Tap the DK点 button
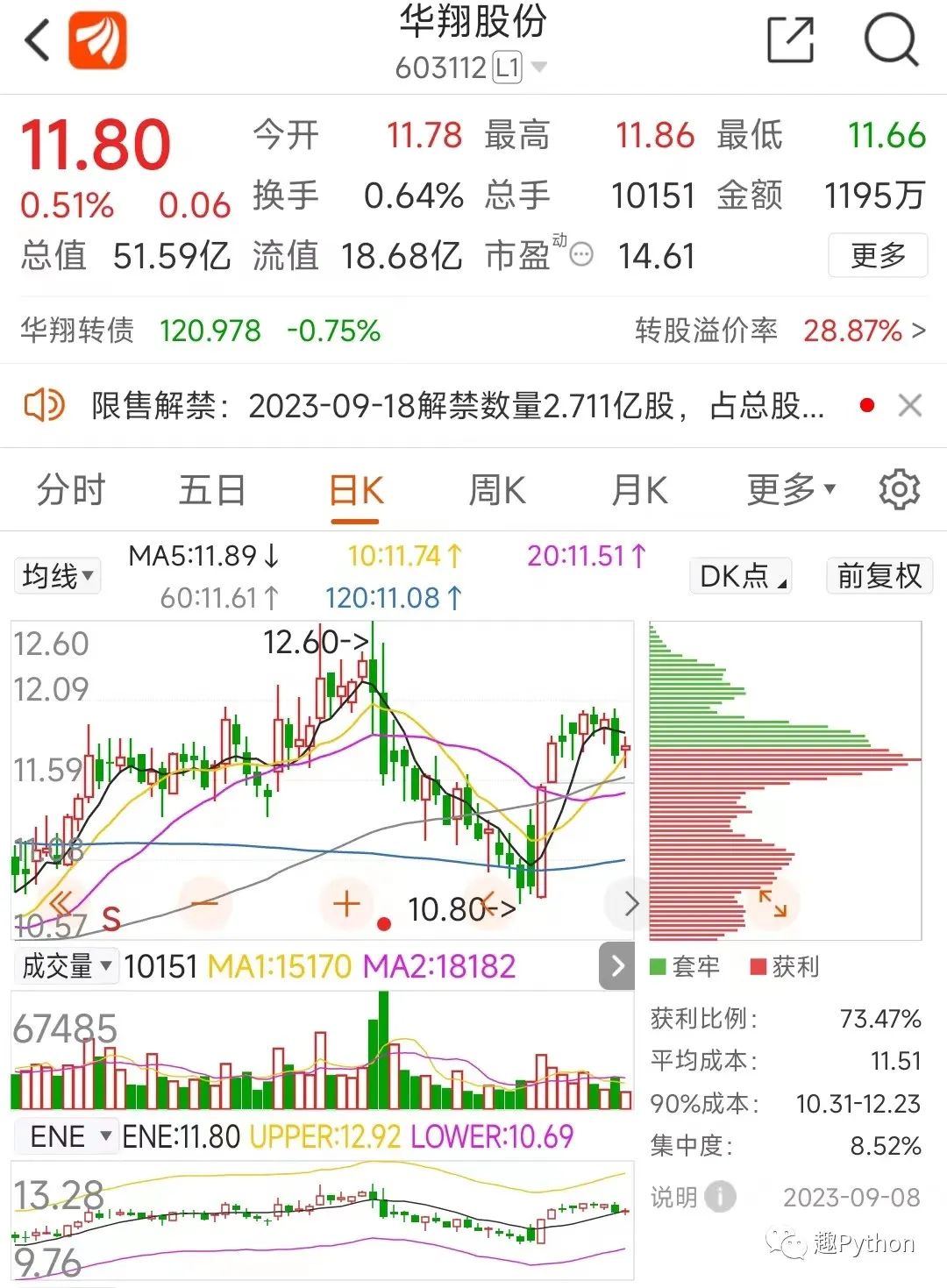This screenshot has height=1288, width=947. (742, 576)
